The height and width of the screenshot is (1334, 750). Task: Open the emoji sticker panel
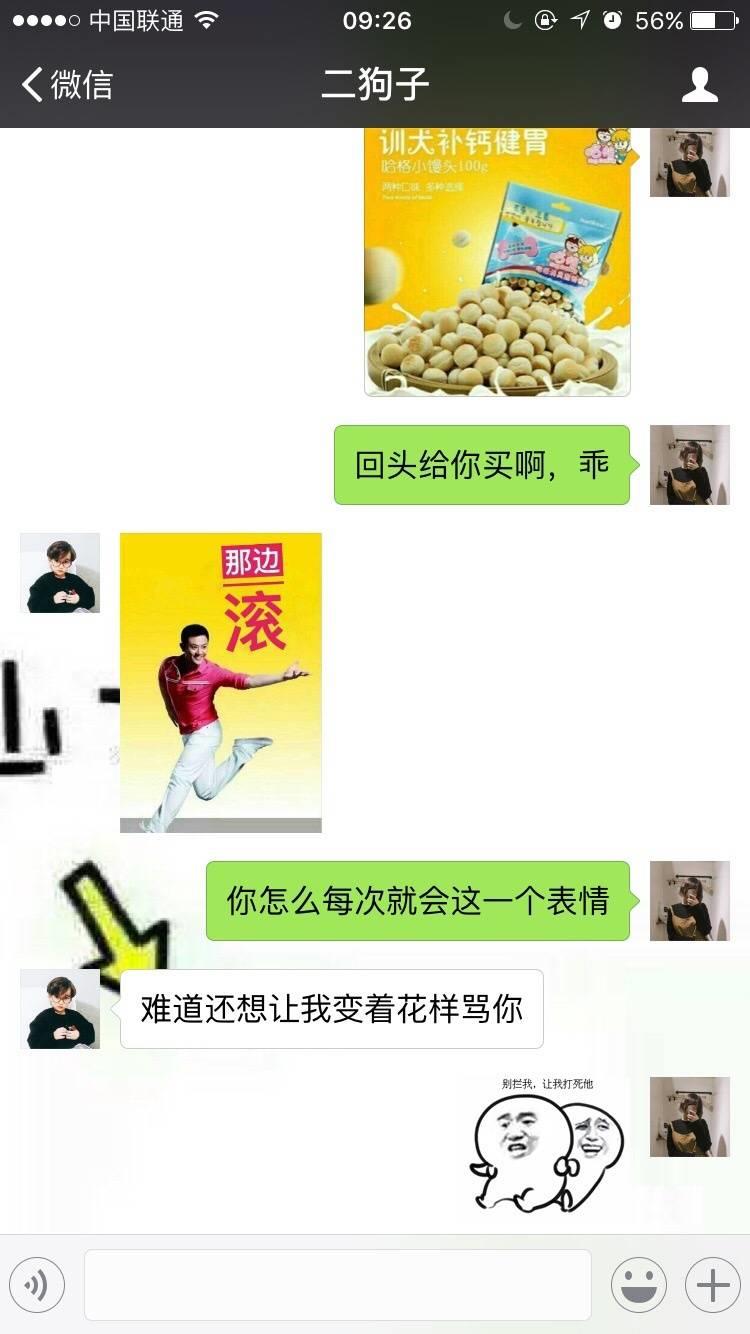click(638, 1284)
